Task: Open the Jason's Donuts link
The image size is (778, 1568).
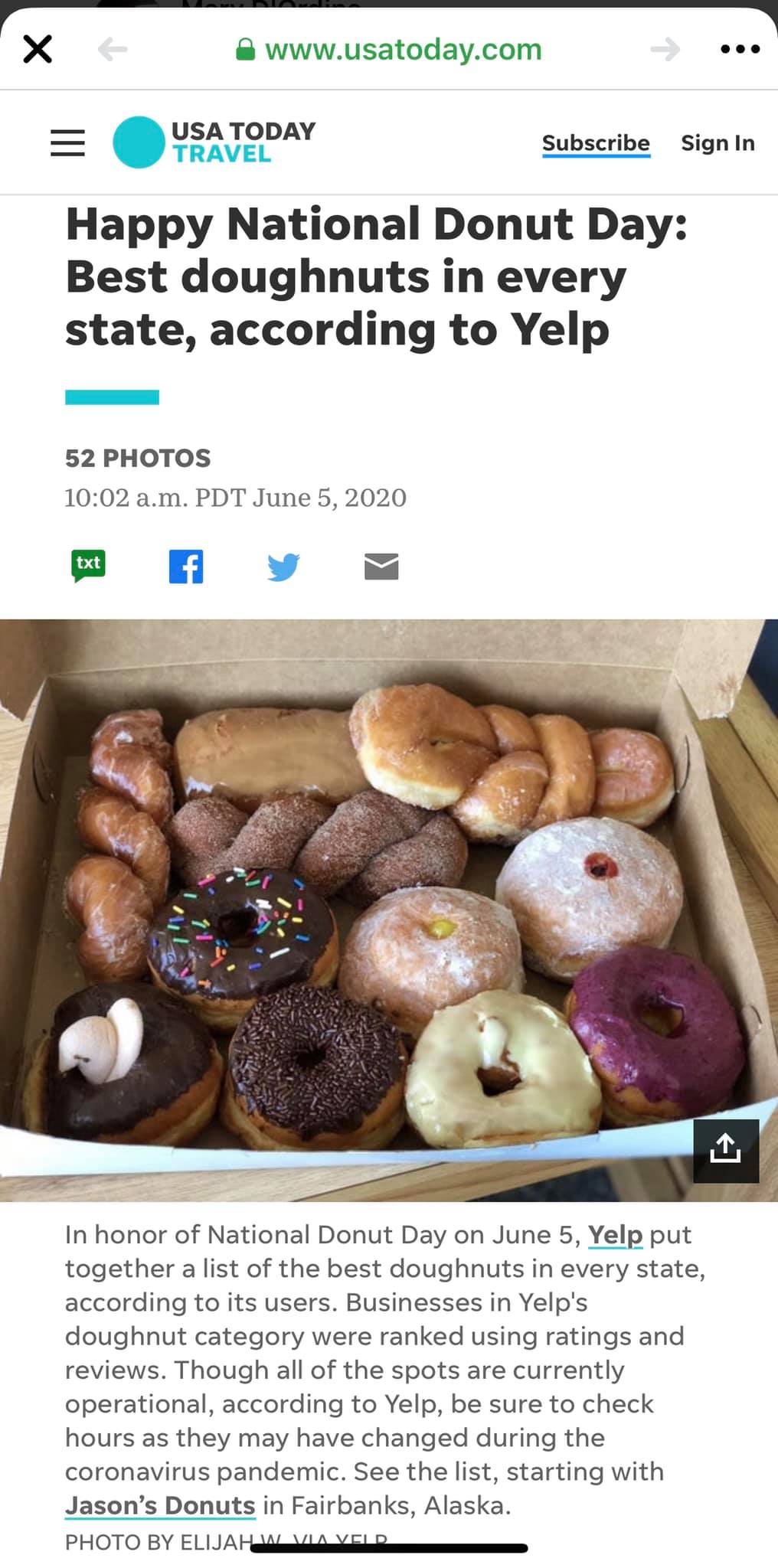Action: (x=159, y=1505)
